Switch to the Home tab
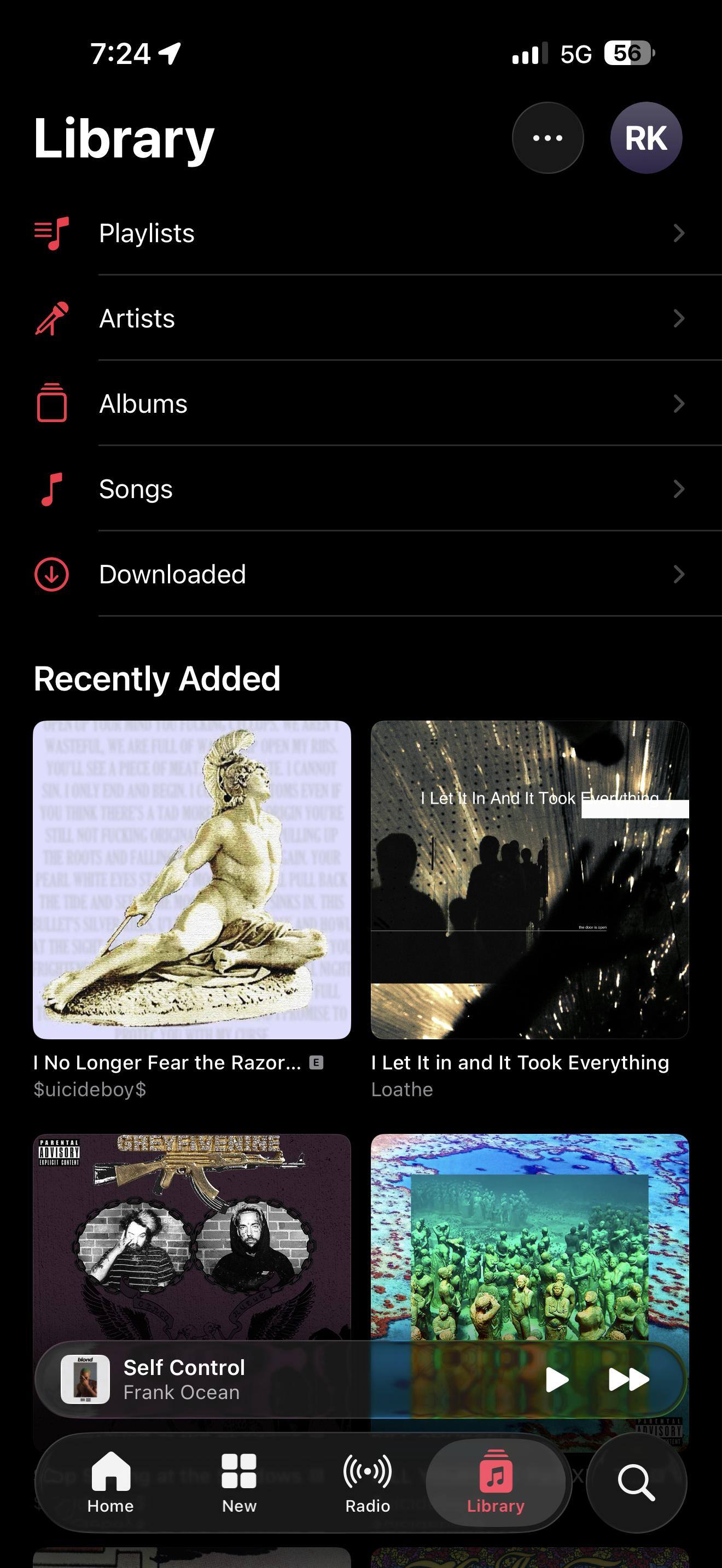Image resolution: width=722 pixels, height=1568 pixels. [111, 1483]
